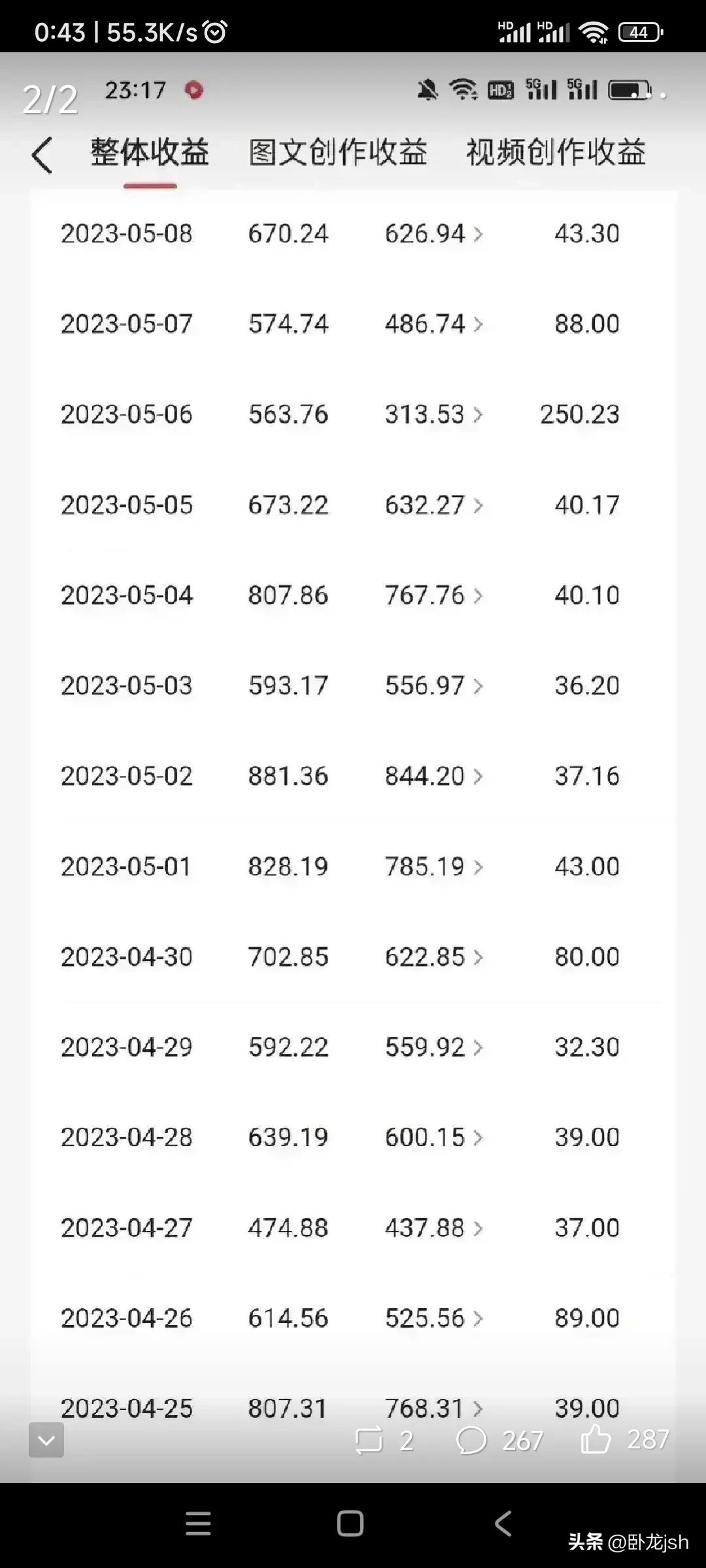Tap the down-chevron collapse button
706x1568 pixels.
pyautogui.click(x=46, y=1440)
